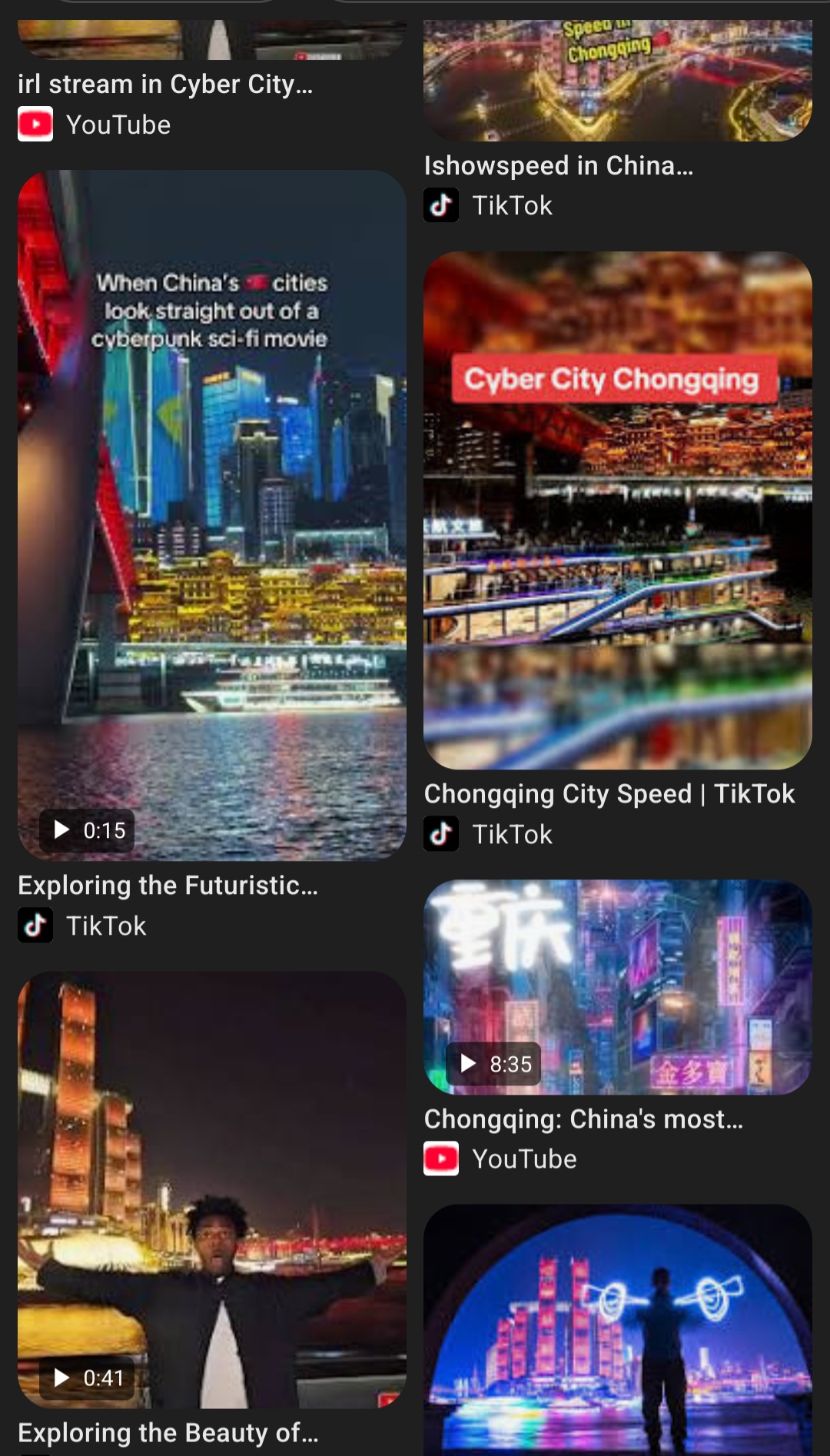This screenshot has width=830, height=1456.
Task: Open the 'Cyber City Chongqing' TikTok image
Action: click(x=617, y=510)
